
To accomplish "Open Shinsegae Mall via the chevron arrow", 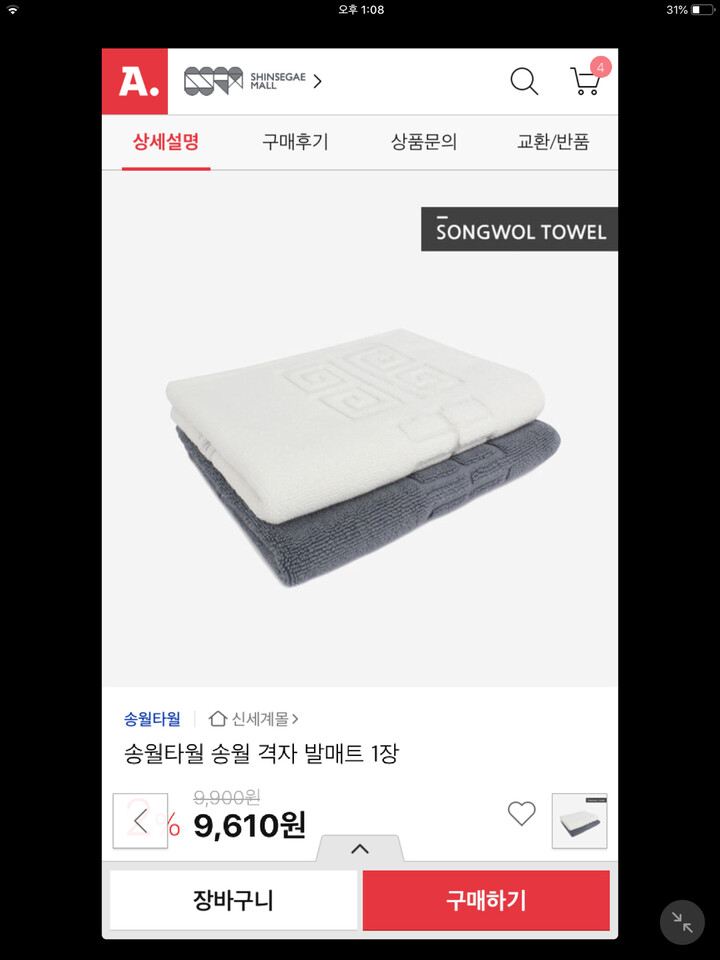I will click(317, 81).
